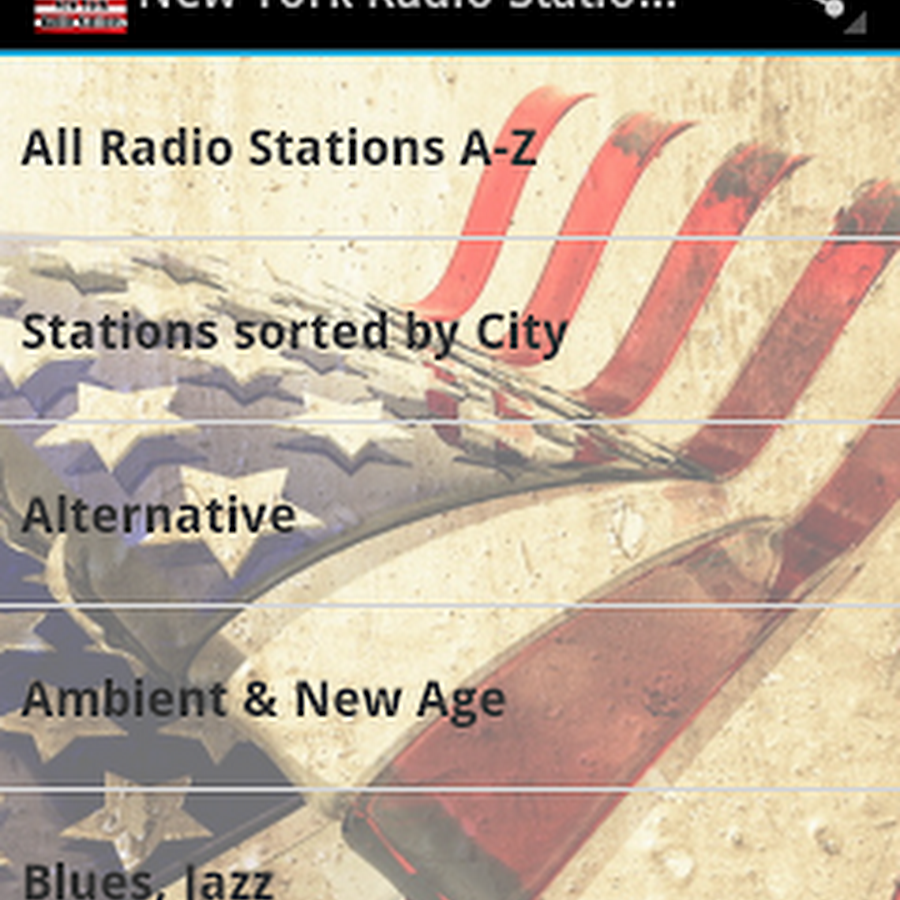Browse Ambient & New Age stations
The image size is (900, 900).
[x=263, y=700]
